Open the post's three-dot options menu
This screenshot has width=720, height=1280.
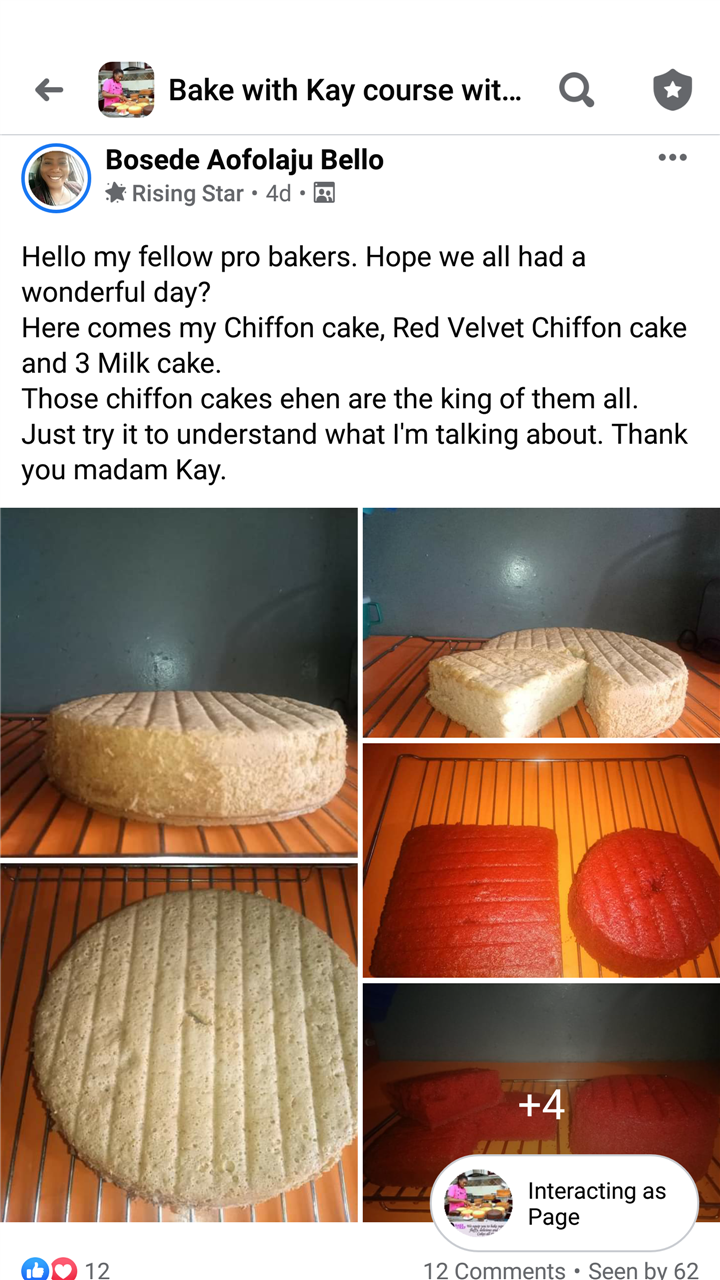pyautogui.click(x=673, y=158)
